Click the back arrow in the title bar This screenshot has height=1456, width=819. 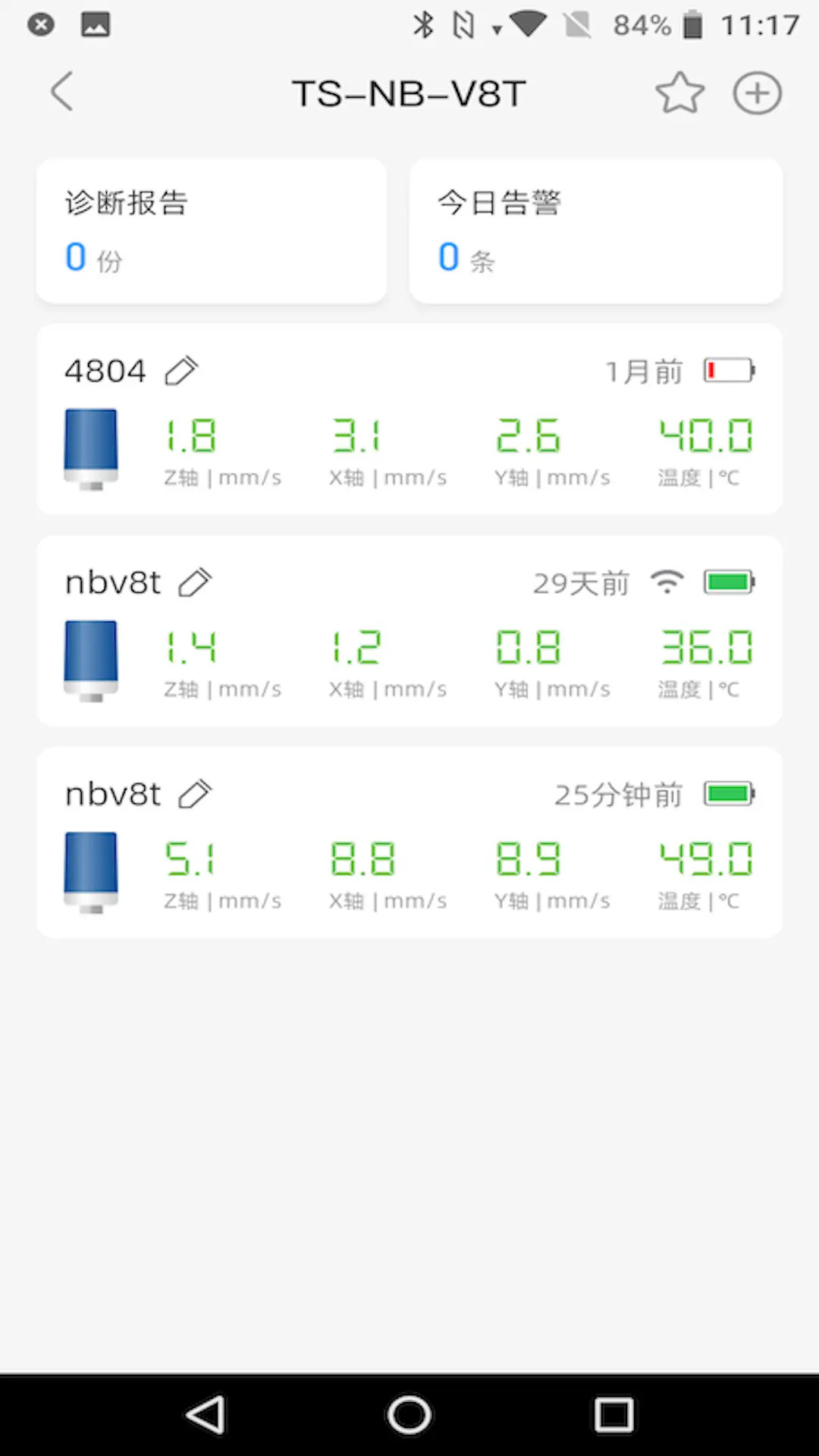tap(61, 91)
